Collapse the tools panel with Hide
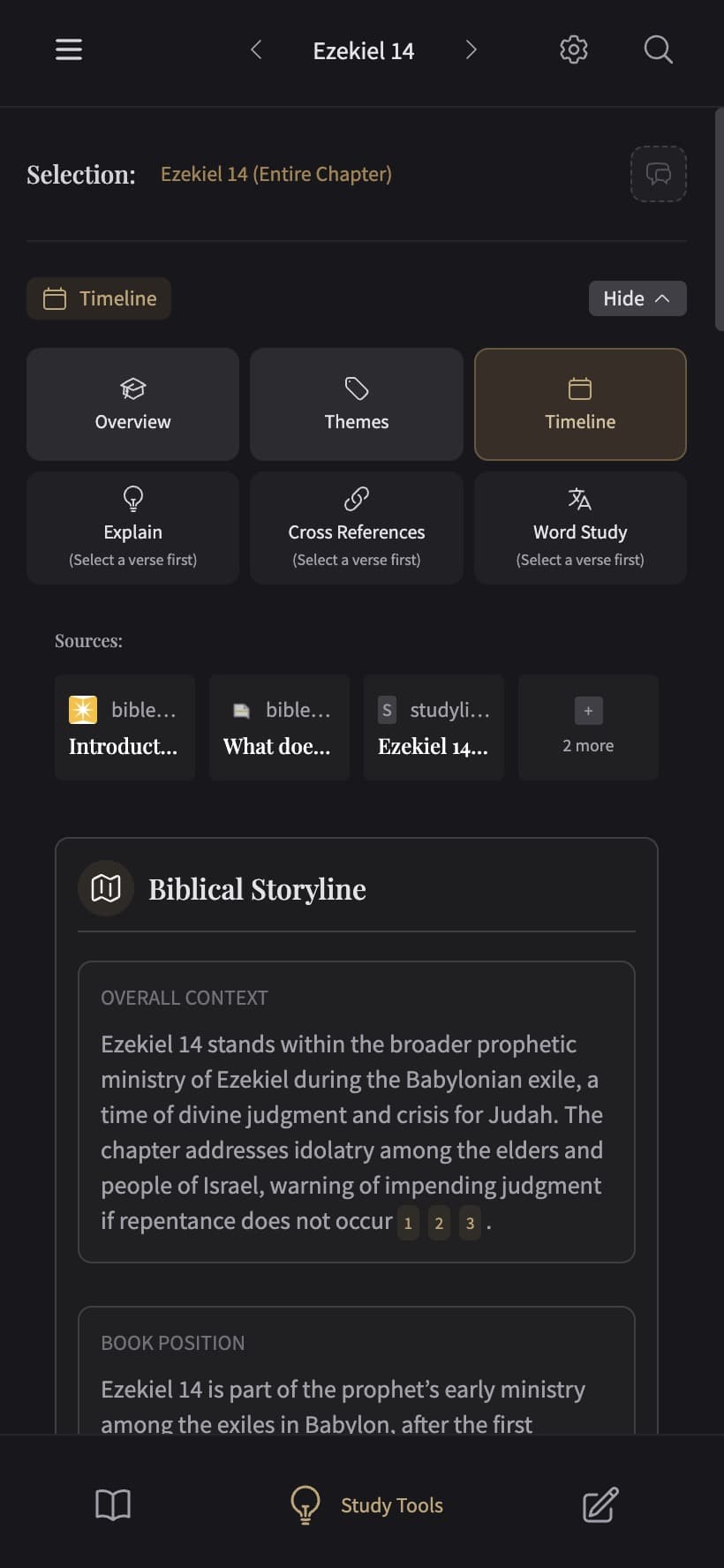Viewport: 724px width, 1568px height. point(637,298)
